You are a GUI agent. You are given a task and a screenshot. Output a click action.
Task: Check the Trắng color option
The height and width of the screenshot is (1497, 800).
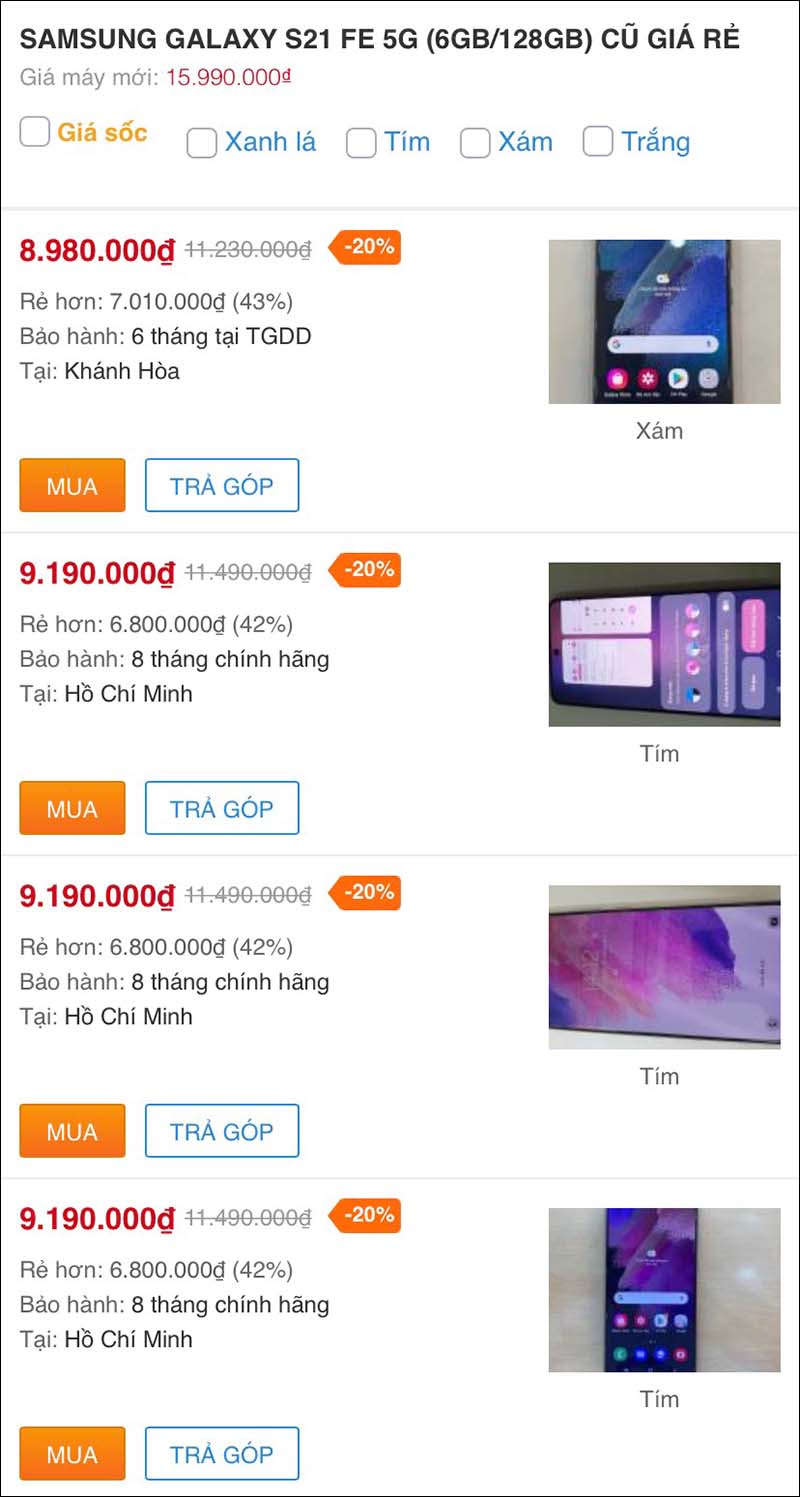(x=598, y=142)
